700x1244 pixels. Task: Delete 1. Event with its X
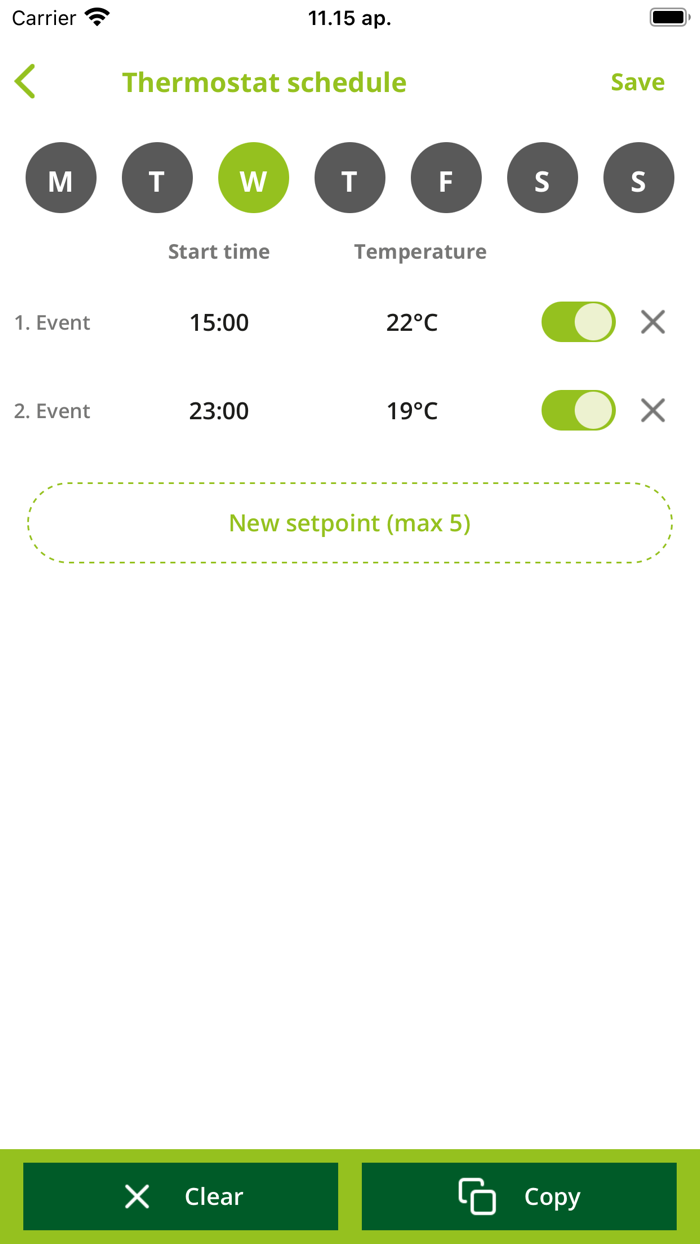coord(653,322)
